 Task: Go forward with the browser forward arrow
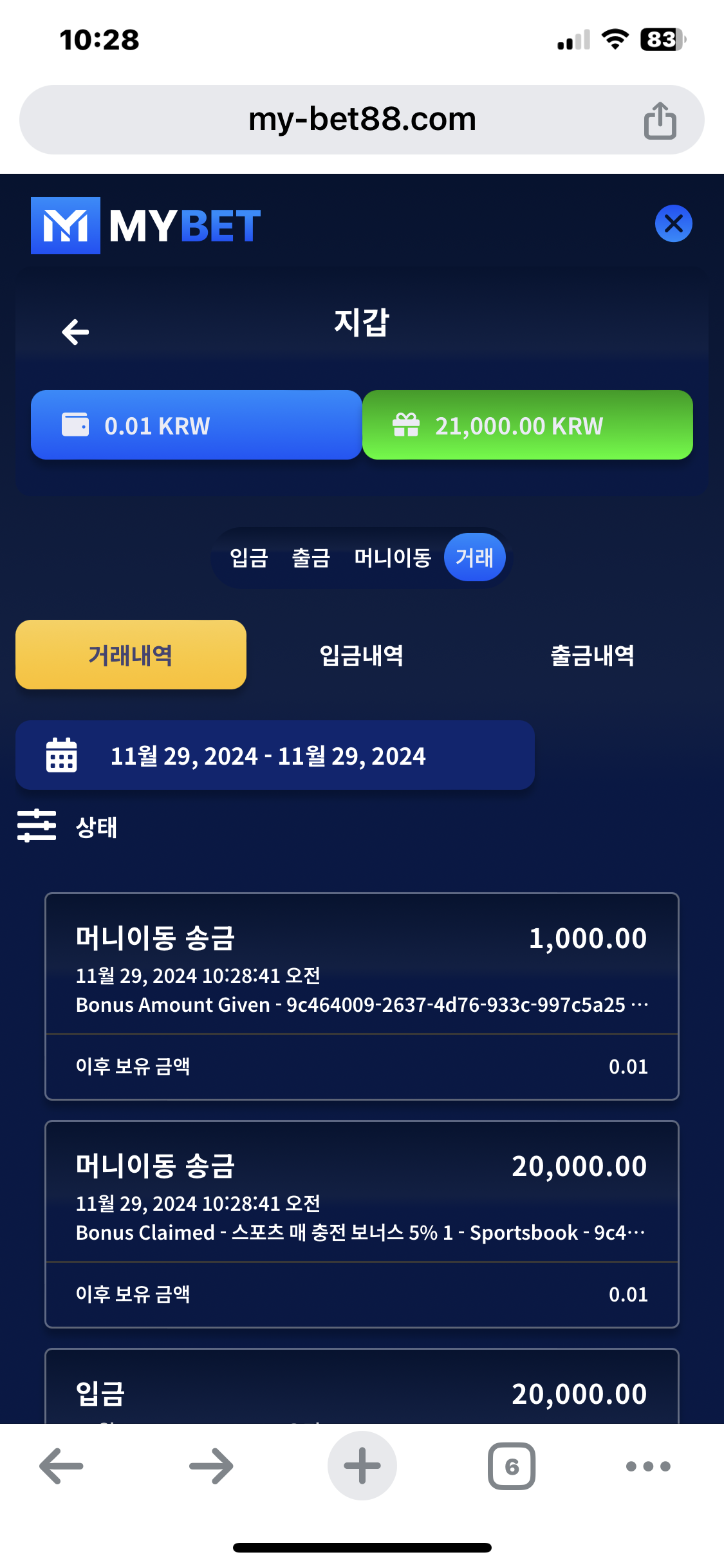coord(211,1466)
